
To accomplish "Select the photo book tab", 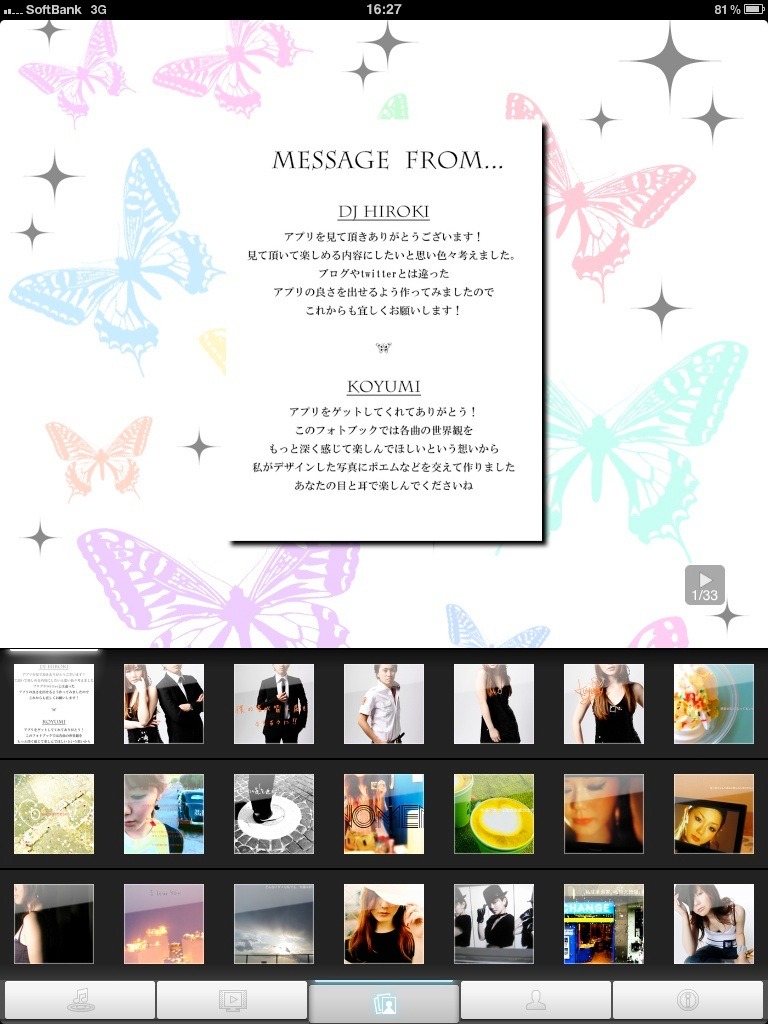I will 384,1001.
